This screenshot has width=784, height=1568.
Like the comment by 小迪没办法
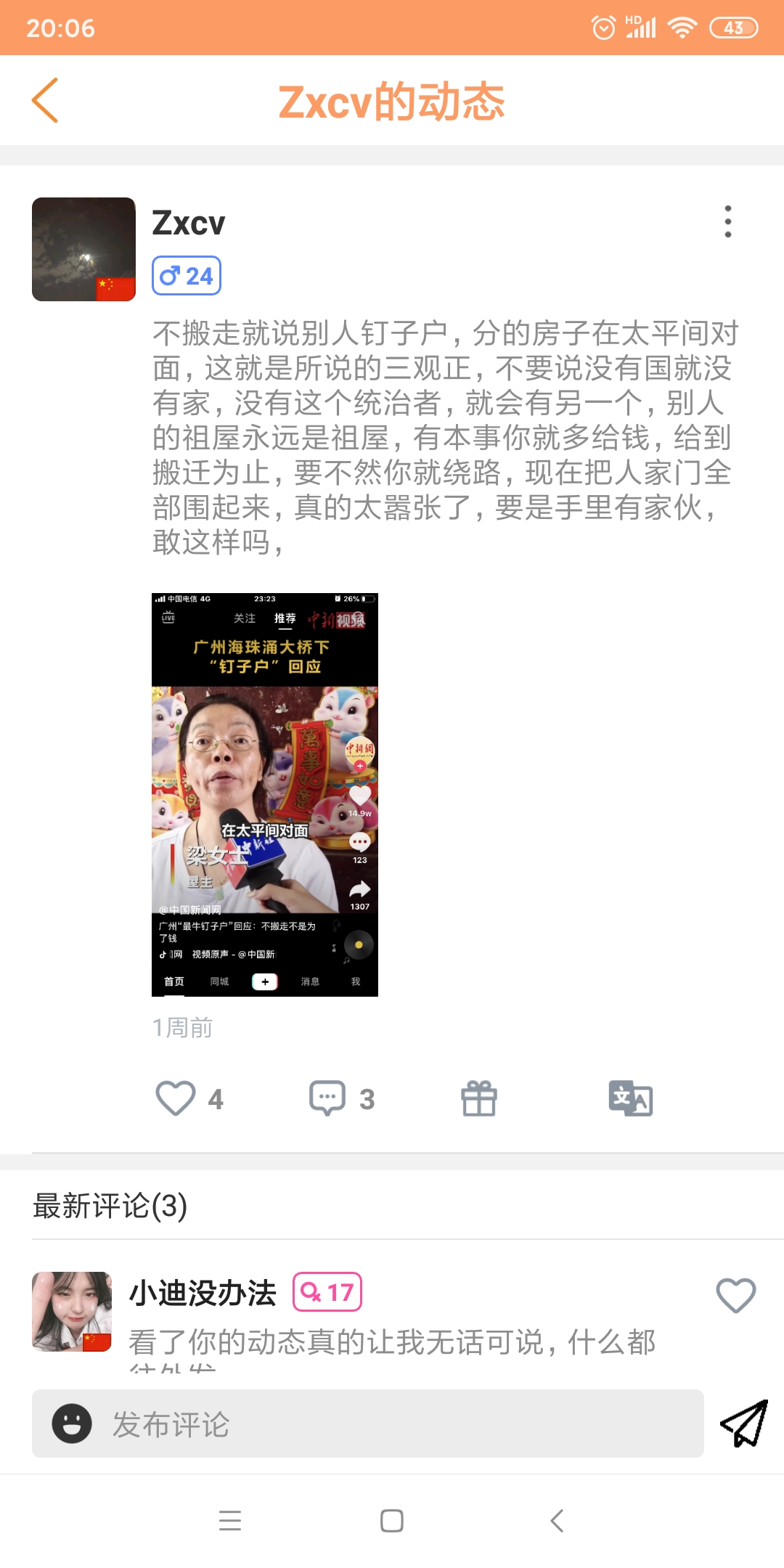click(x=735, y=1296)
